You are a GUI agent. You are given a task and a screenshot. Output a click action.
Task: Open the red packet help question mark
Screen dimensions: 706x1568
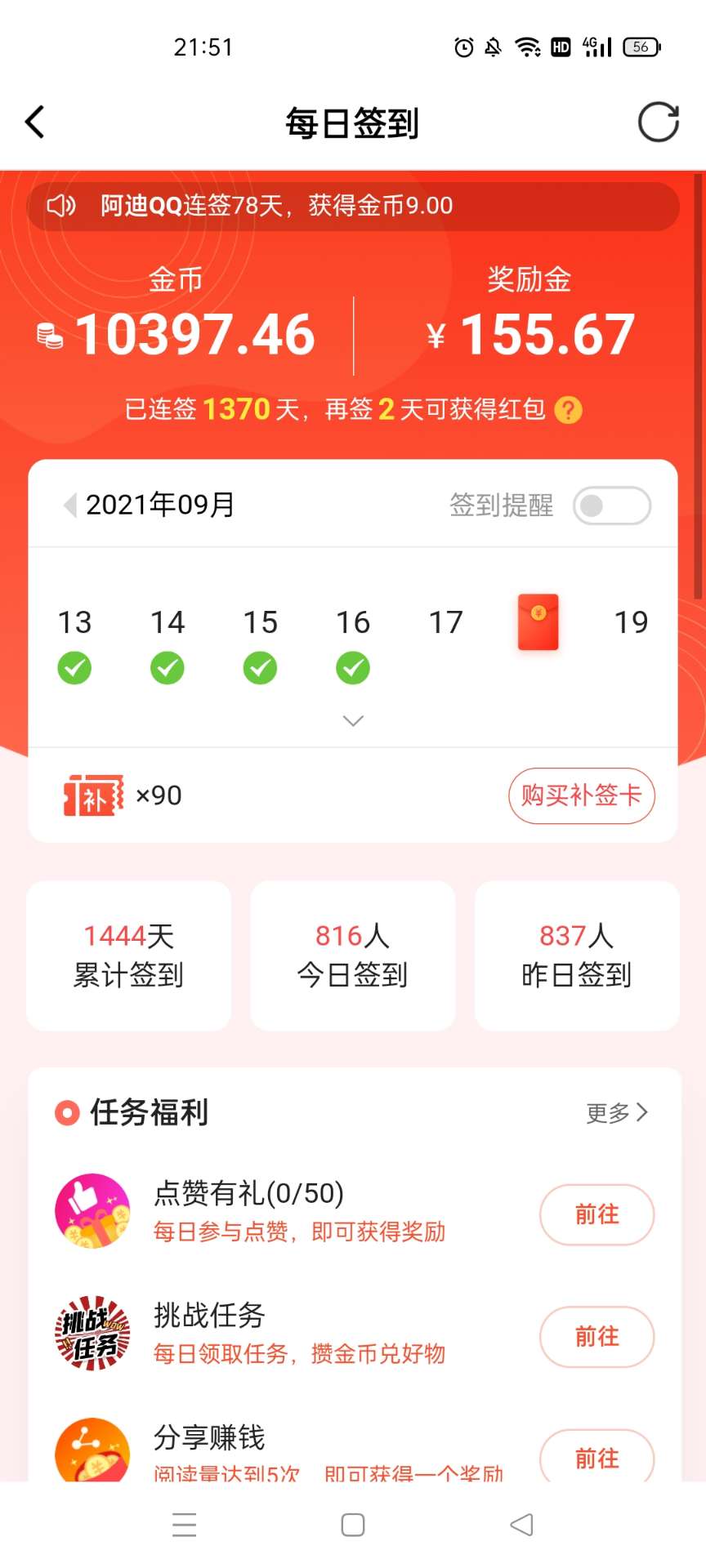point(568,409)
